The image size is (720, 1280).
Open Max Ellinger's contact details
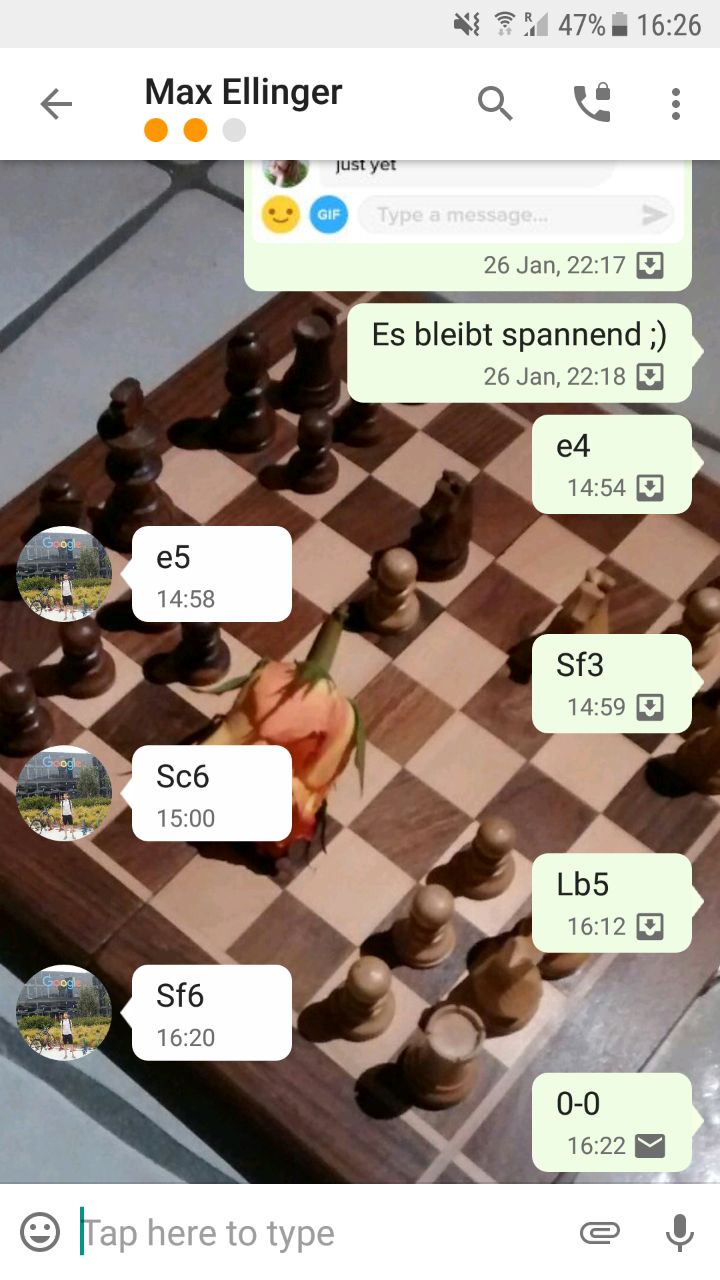coord(243,94)
